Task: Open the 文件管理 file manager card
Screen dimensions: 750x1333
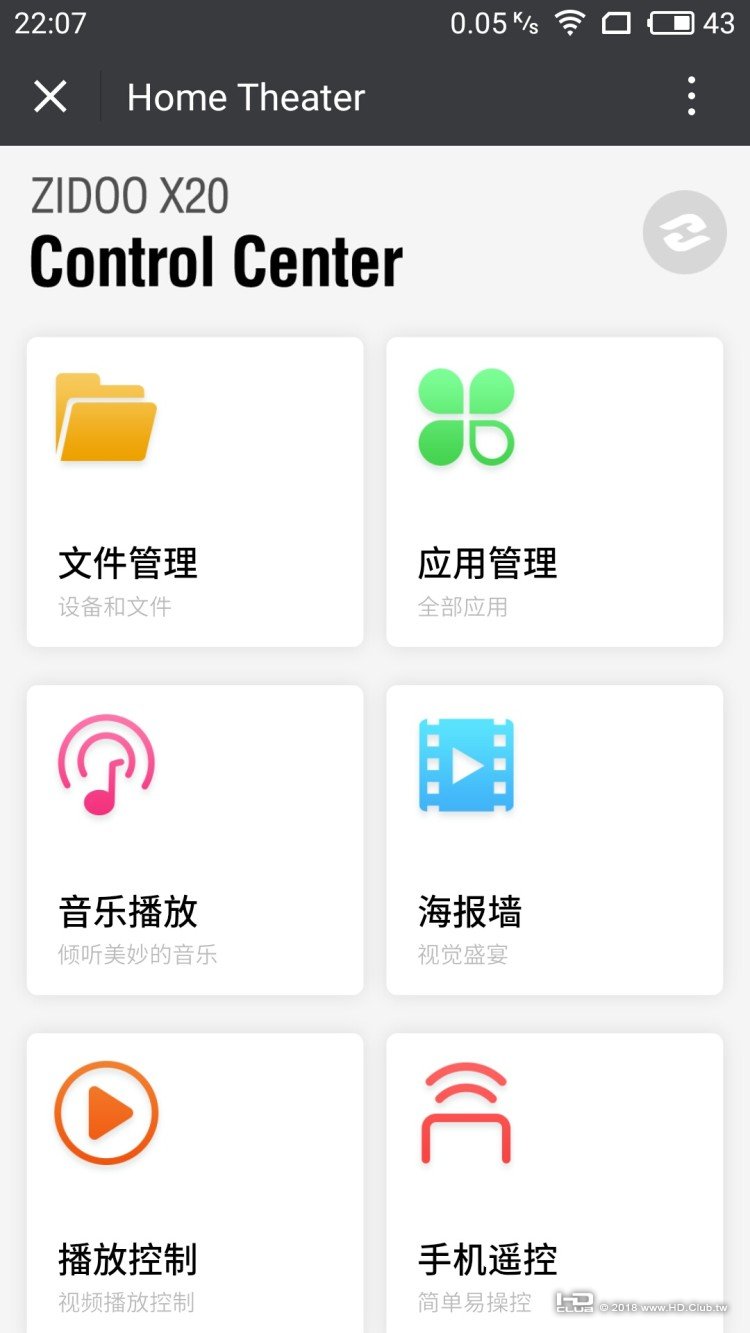Action: [195, 492]
